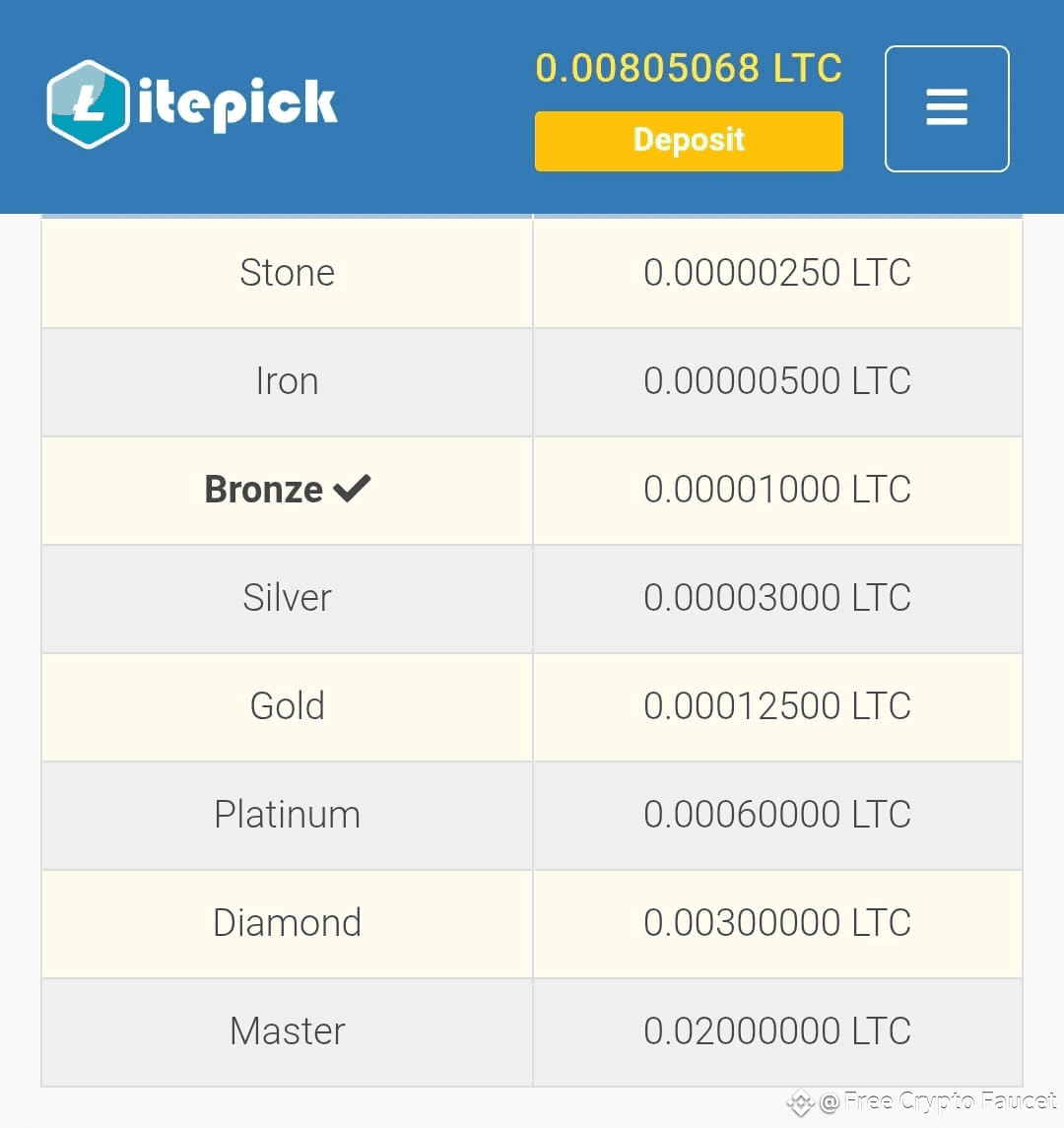Screen dimensions: 1064x1128
Task: Expand the Master tier row
Action: coord(287,1031)
